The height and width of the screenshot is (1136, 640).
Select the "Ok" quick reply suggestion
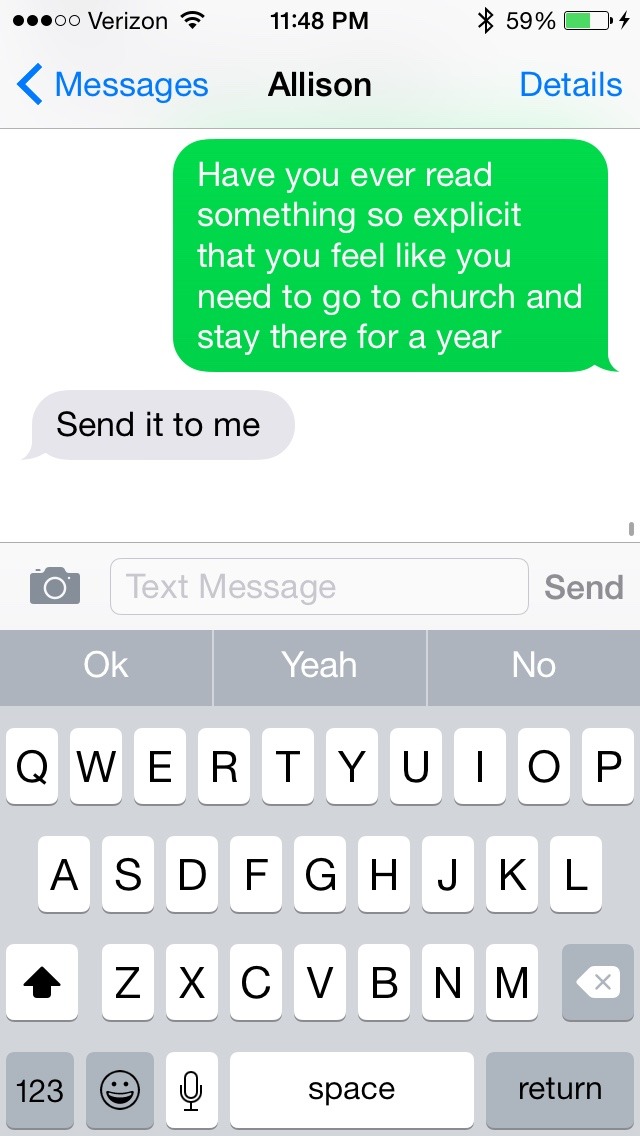point(106,665)
